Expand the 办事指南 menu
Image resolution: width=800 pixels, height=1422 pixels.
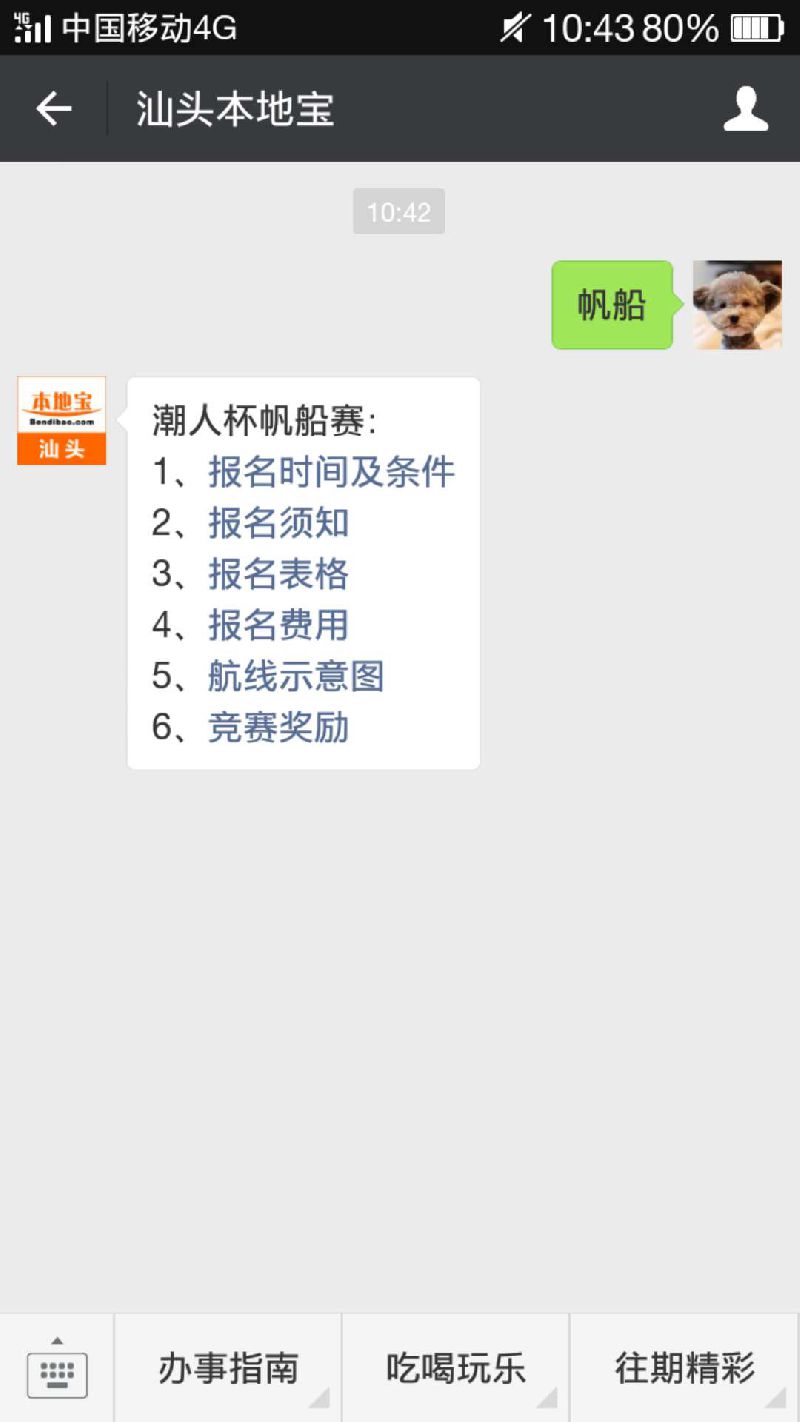pyautogui.click(x=228, y=1369)
